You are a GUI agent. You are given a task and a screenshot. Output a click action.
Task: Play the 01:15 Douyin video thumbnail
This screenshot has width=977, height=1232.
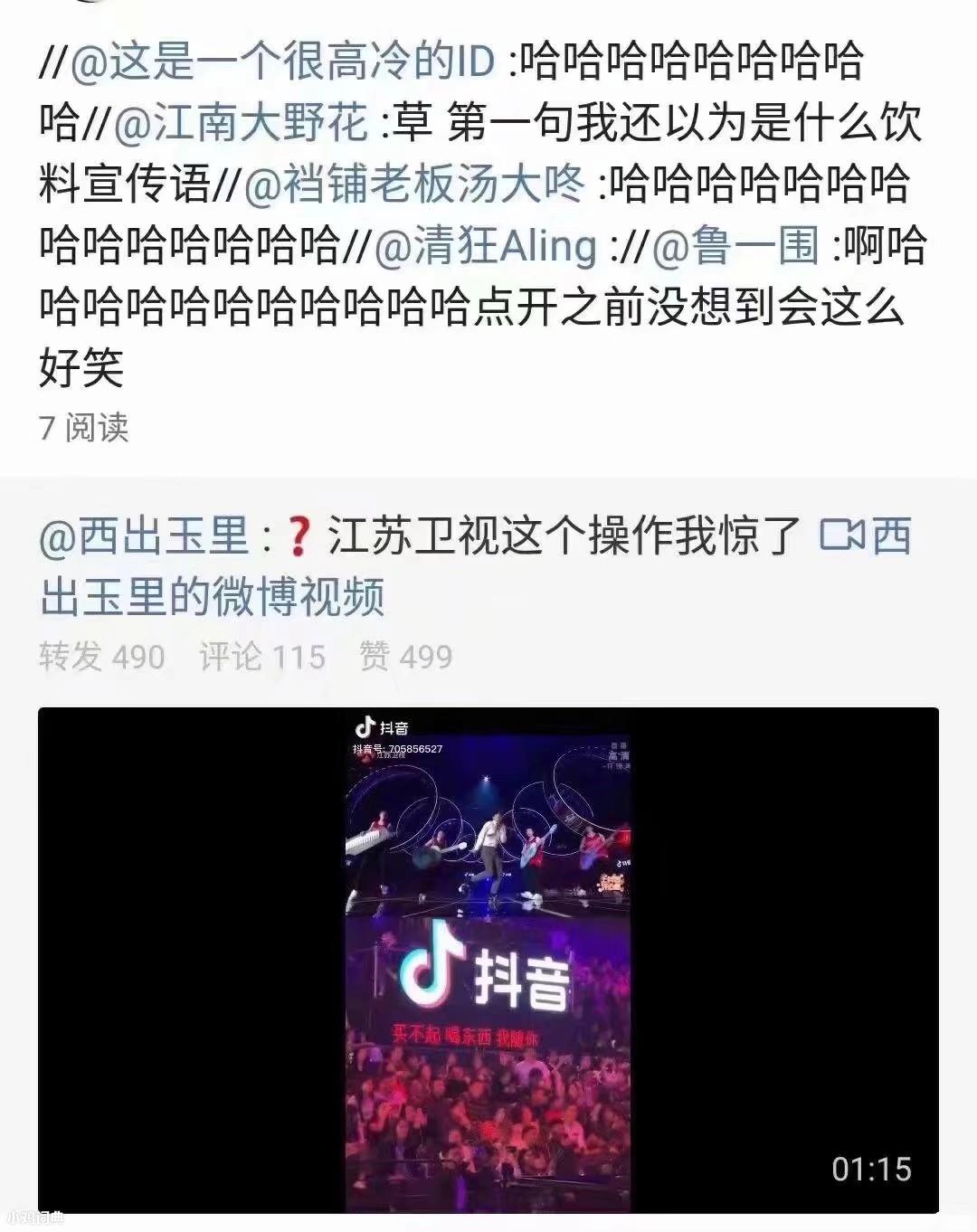click(x=488, y=959)
